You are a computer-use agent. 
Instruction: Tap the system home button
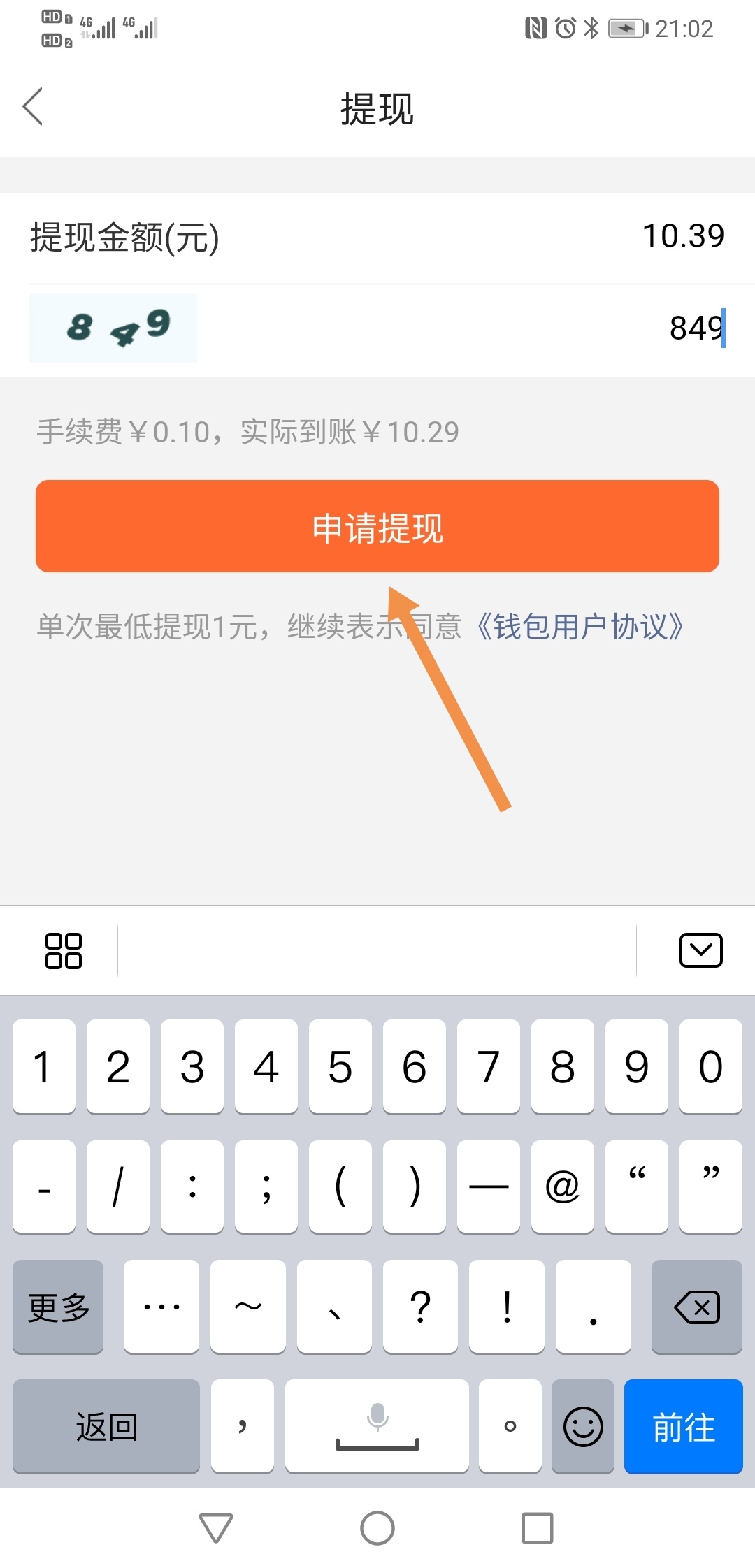pos(377,1528)
